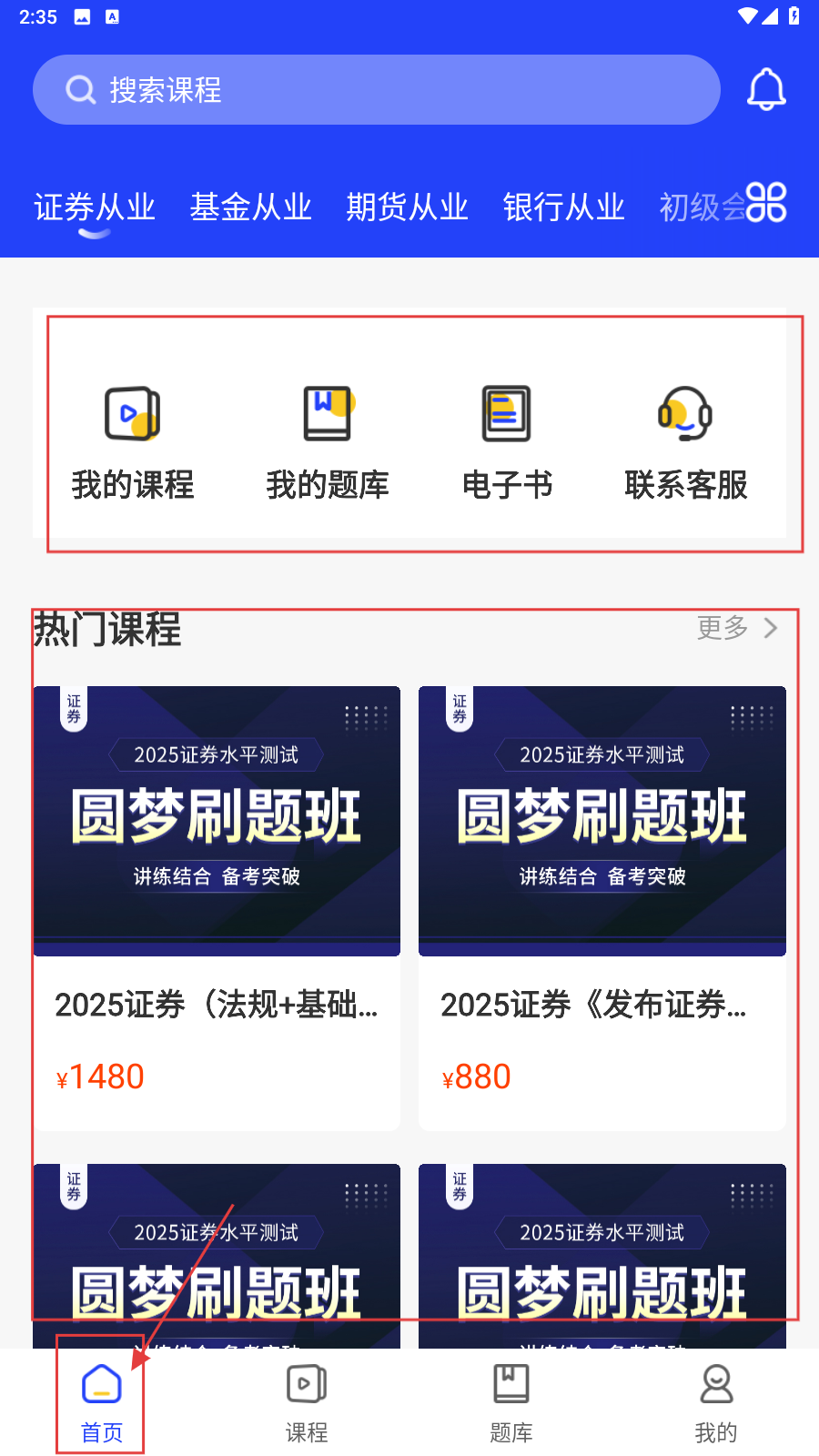Open the notifications bell
This screenshot has height=1456, width=819.
(x=766, y=89)
